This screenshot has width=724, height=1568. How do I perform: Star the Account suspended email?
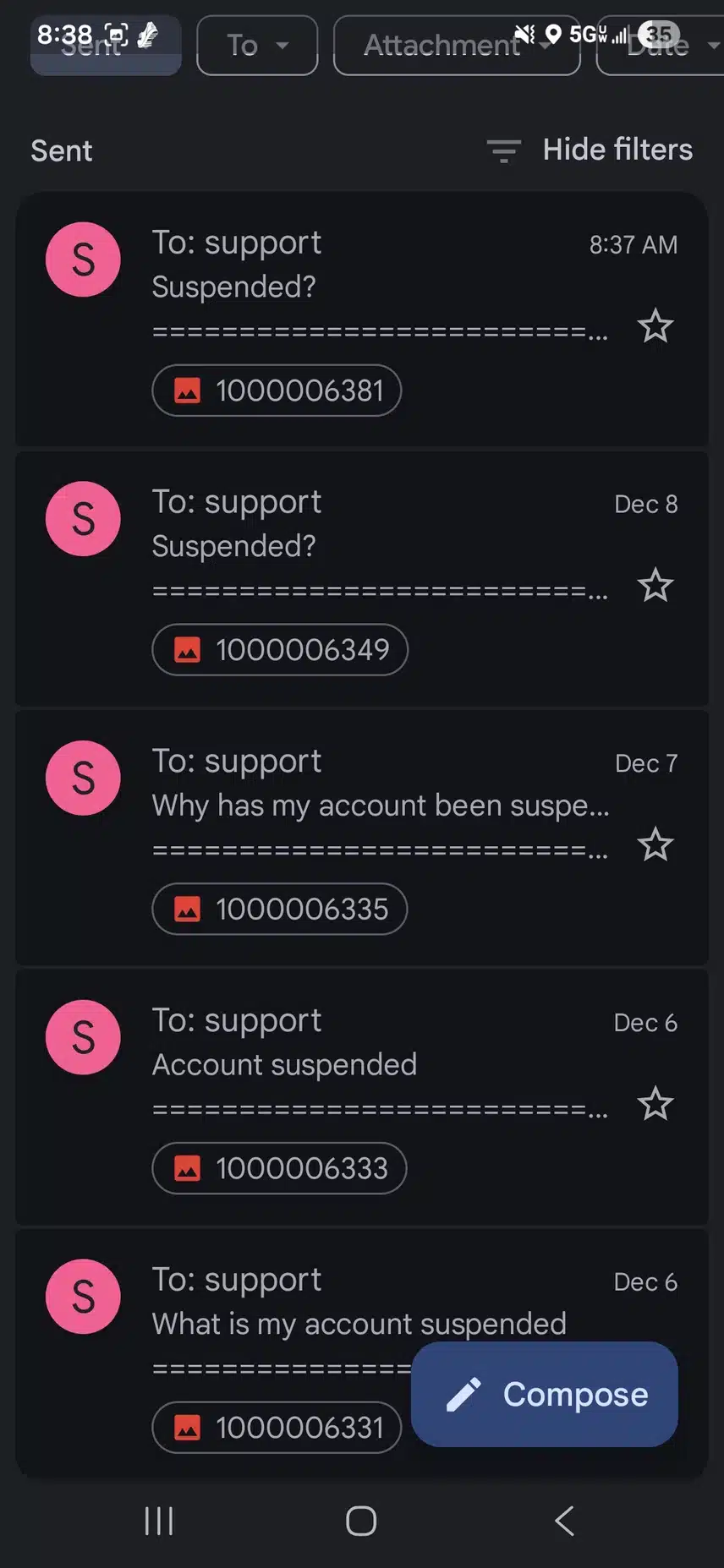[655, 1104]
